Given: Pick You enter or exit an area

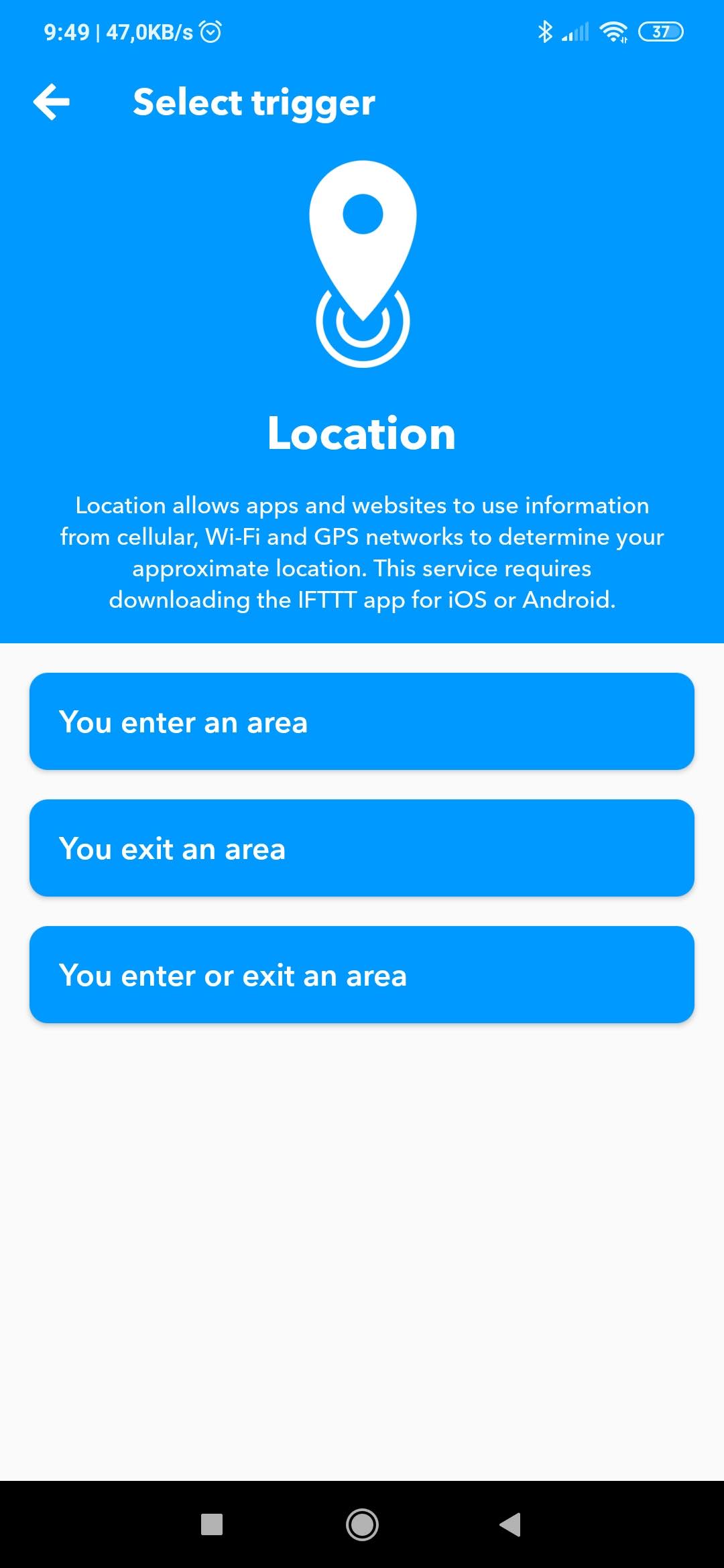Looking at the screenshot, I should (x=362, y=975).
